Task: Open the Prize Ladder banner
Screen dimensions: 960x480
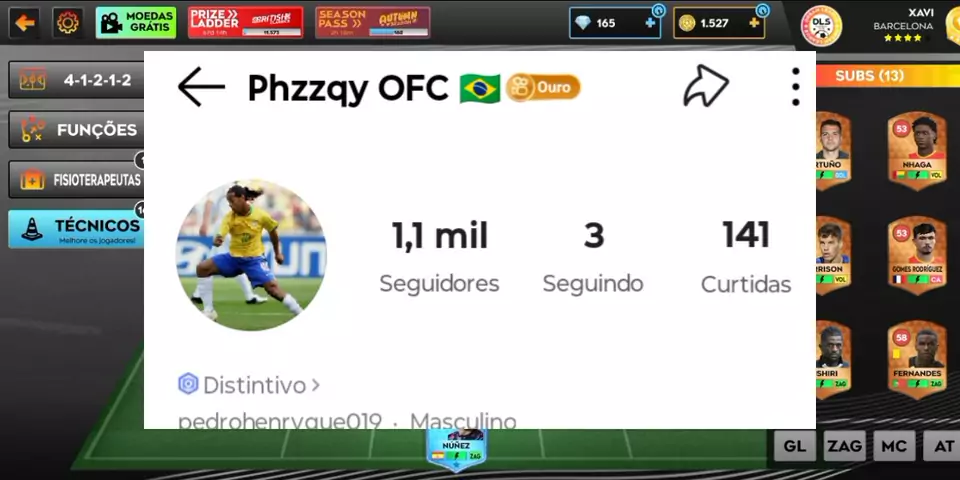Action: [x=245, y=21]
